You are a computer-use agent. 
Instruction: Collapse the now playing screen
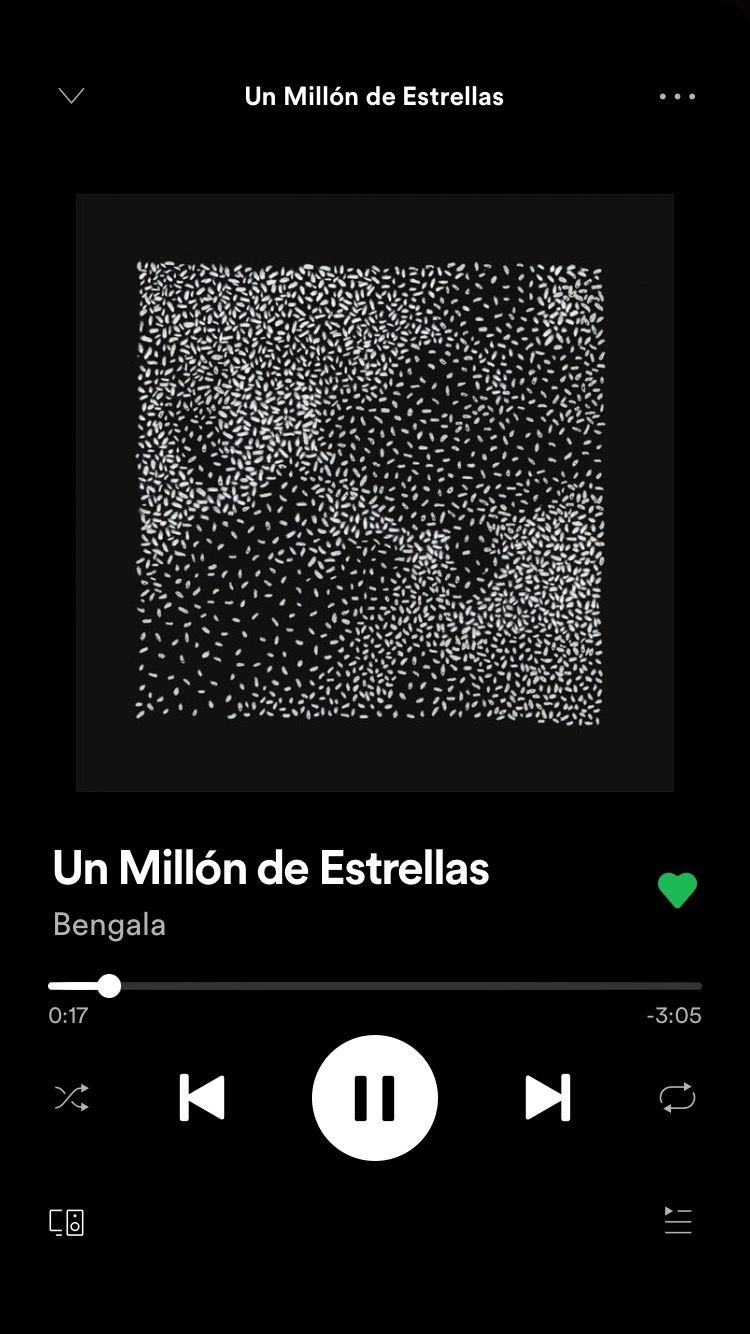71,96
